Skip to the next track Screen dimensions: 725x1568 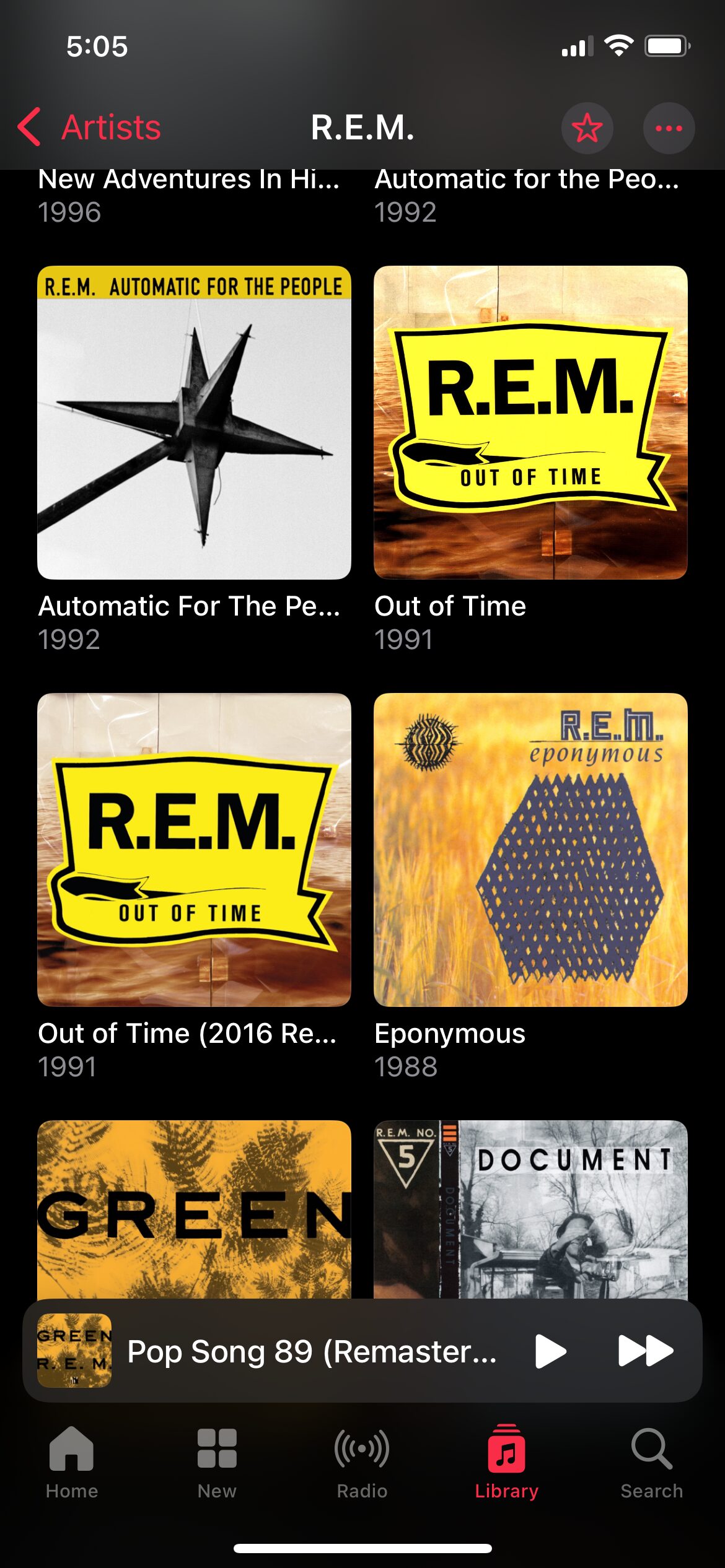(645, 1351)
